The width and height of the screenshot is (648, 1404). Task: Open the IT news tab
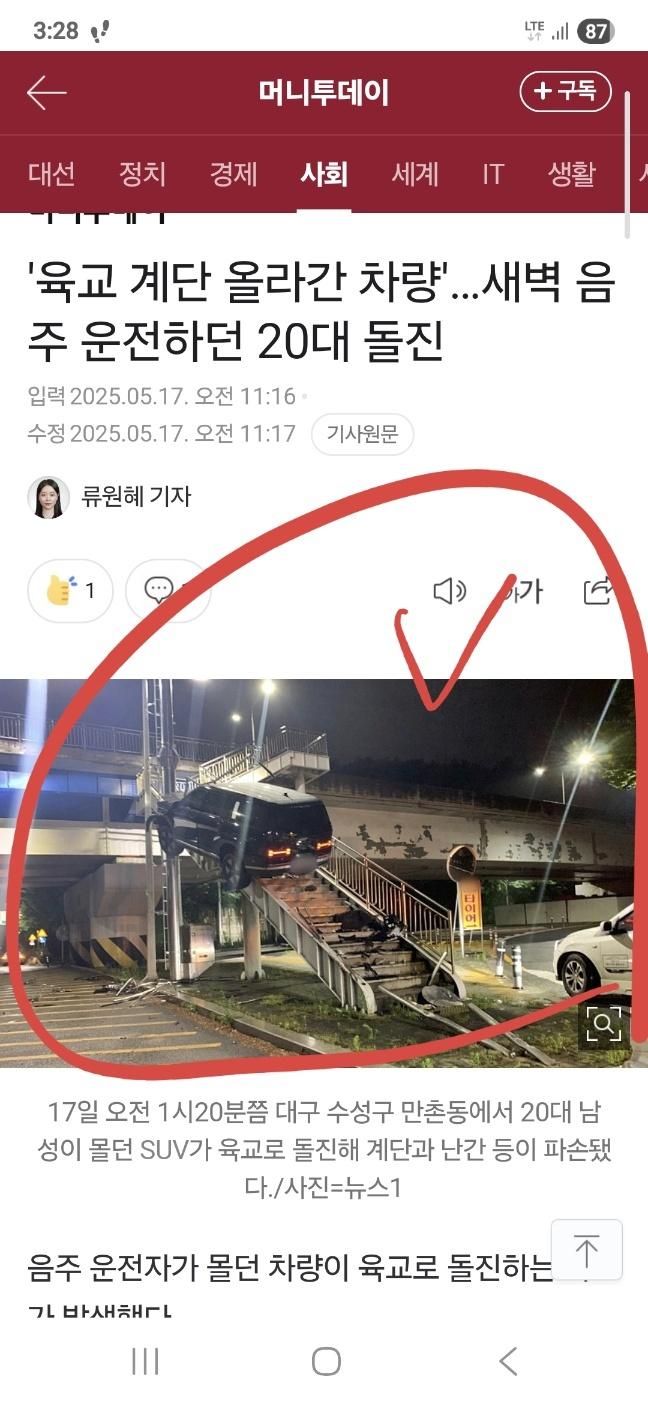[492, 174]
